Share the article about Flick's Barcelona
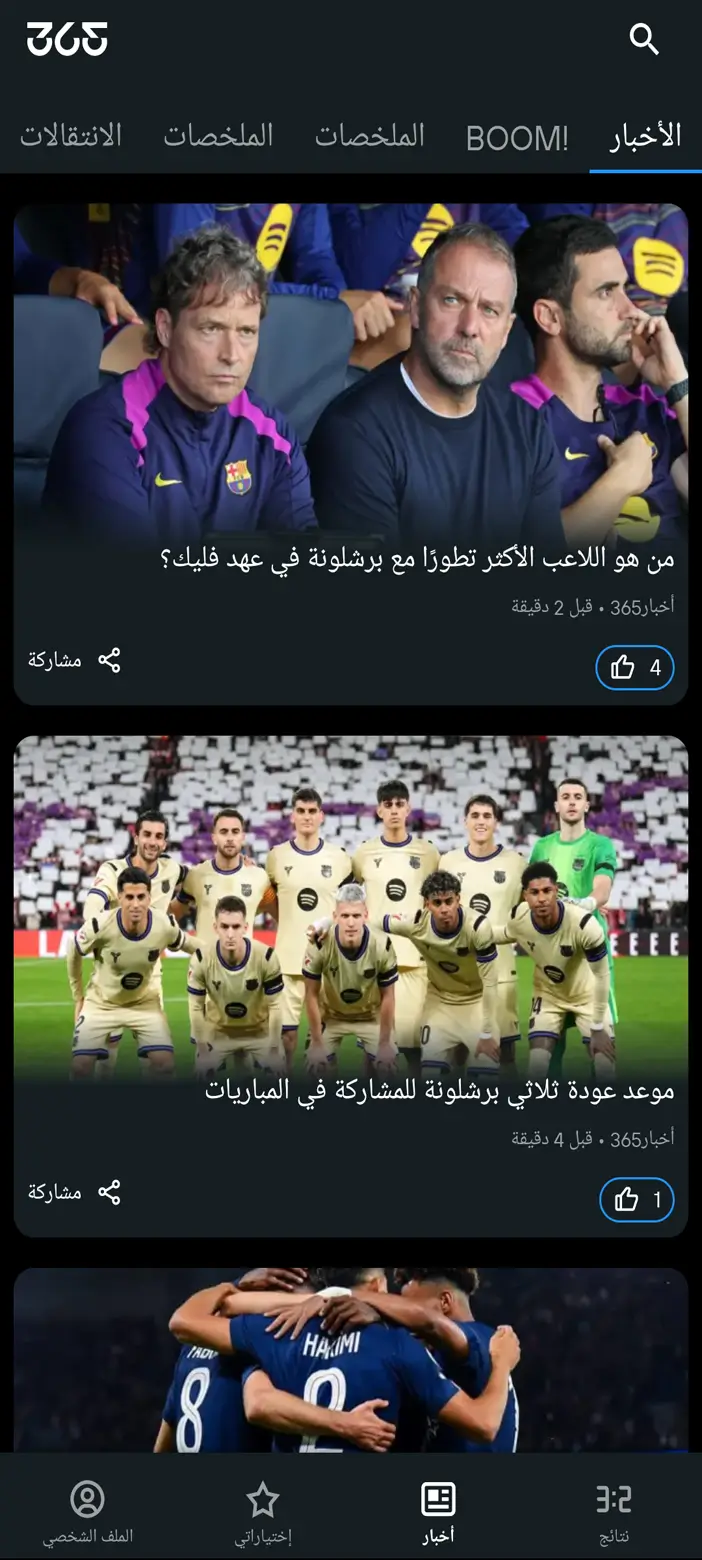The image size is (702, 1560). click(x=75, y=660)
